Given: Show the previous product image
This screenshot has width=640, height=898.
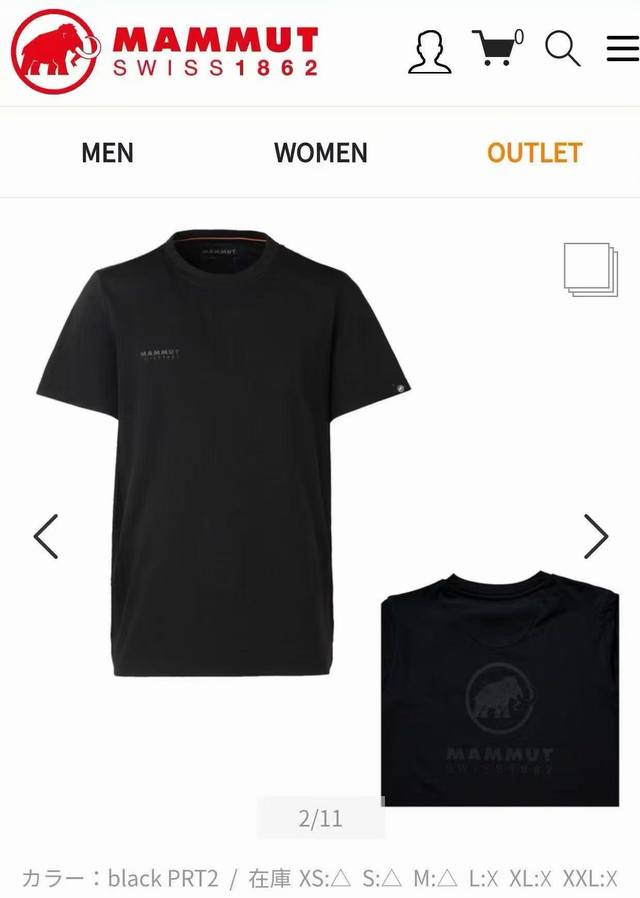Looking at the screenshot, I should tap(46, 537).
